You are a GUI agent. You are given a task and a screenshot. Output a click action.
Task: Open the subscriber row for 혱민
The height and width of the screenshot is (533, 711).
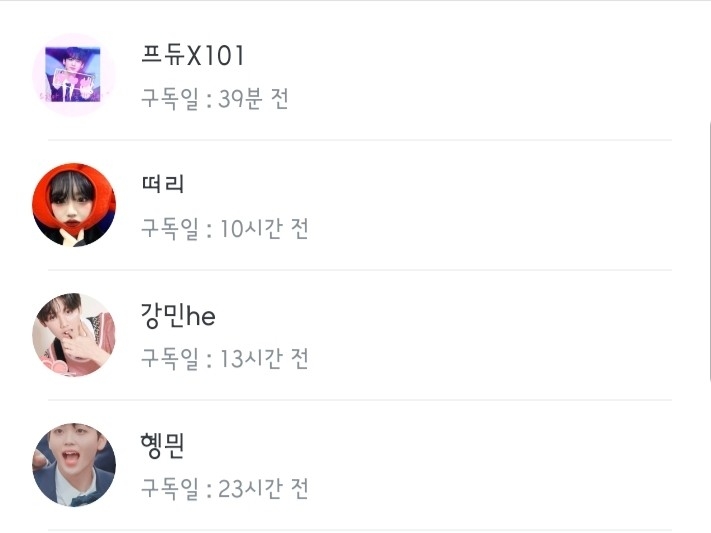click(356, 465)
